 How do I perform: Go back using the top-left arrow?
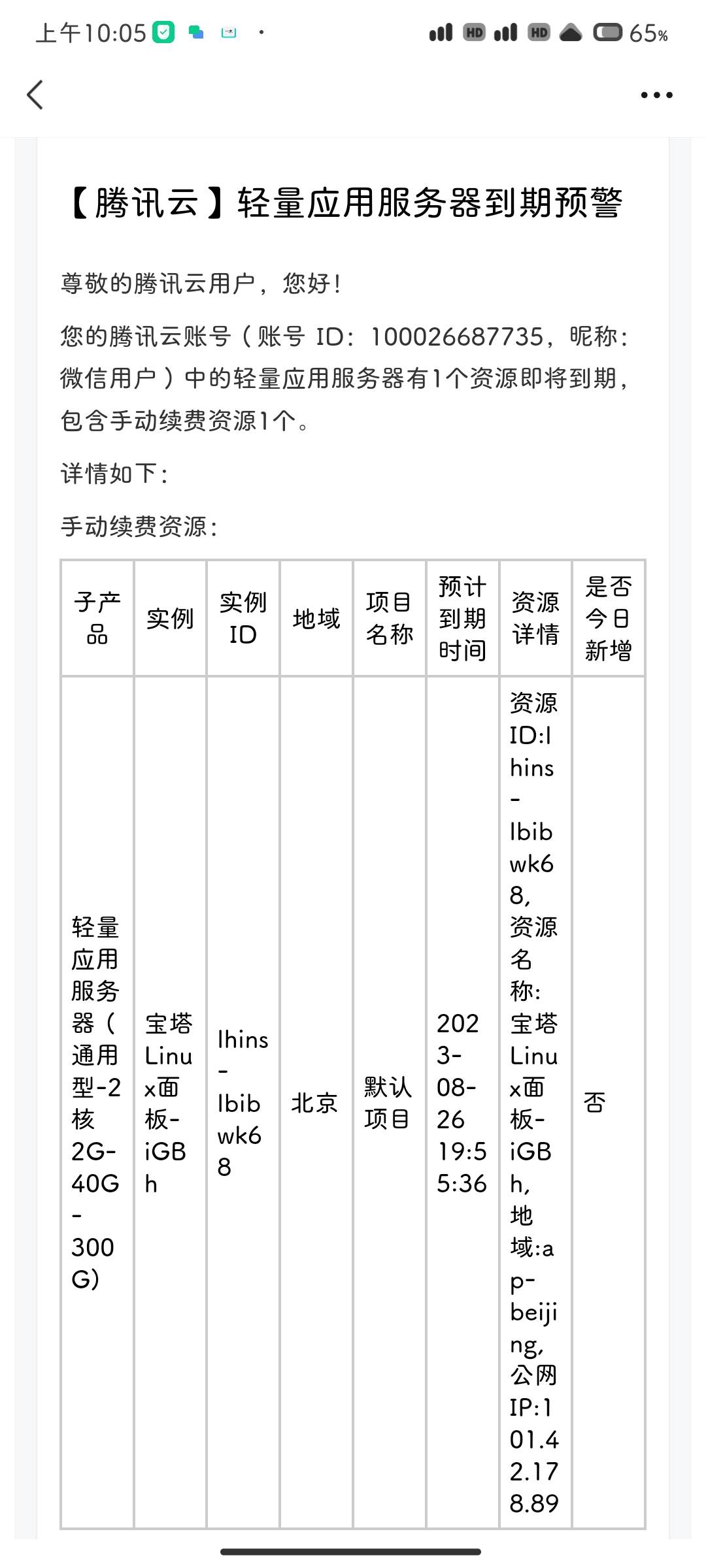[x=35, y=95]
